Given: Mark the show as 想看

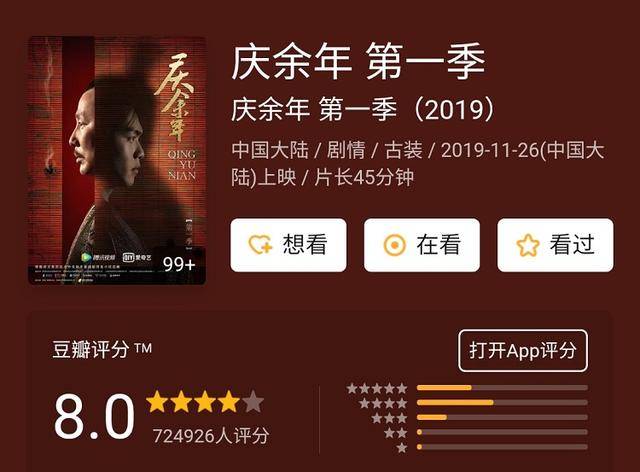Looking at the screenshot, I should (x=289, y=245).
